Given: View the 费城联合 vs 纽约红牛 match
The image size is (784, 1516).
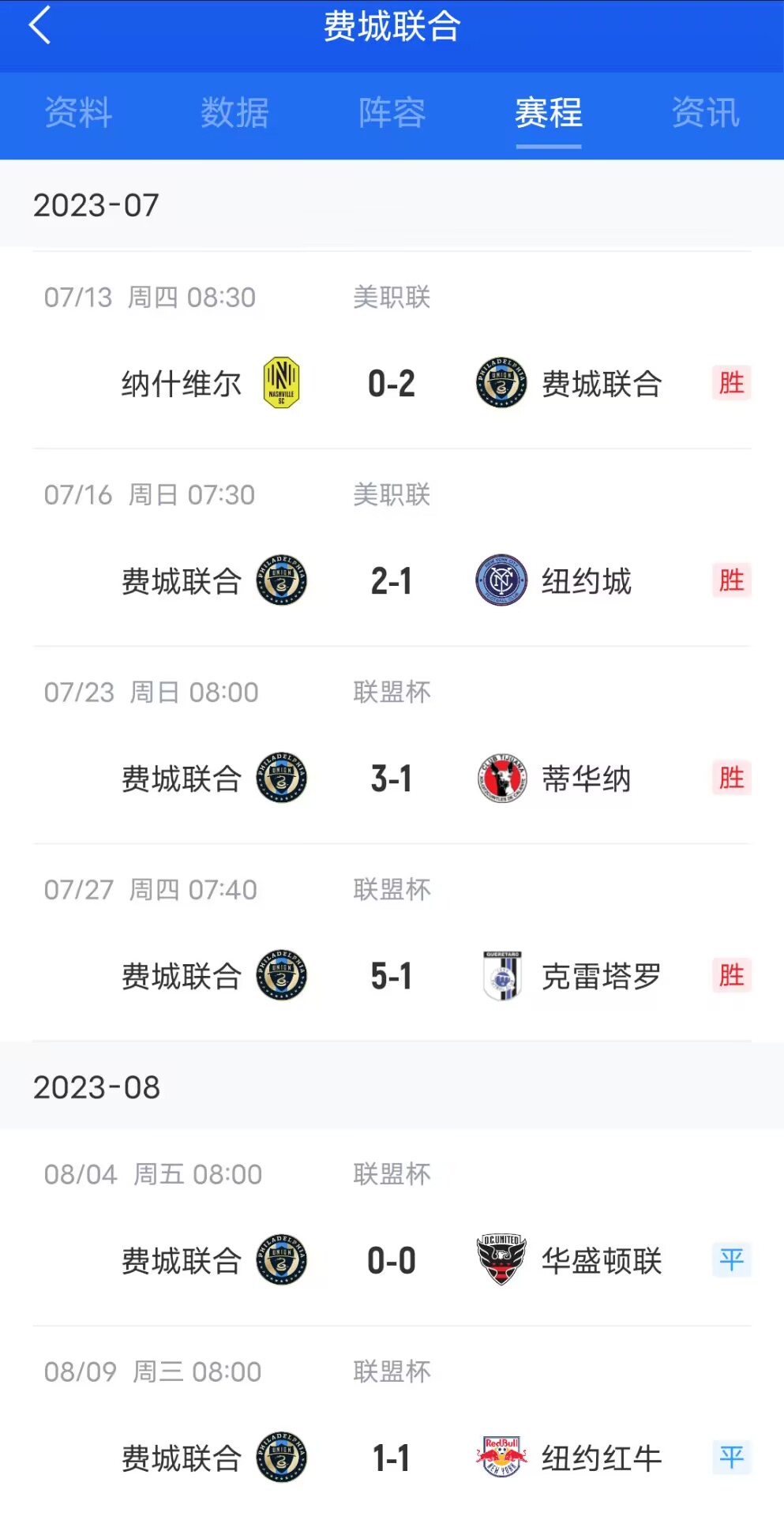Looking at the screenshot, I should coord(392,1422).
